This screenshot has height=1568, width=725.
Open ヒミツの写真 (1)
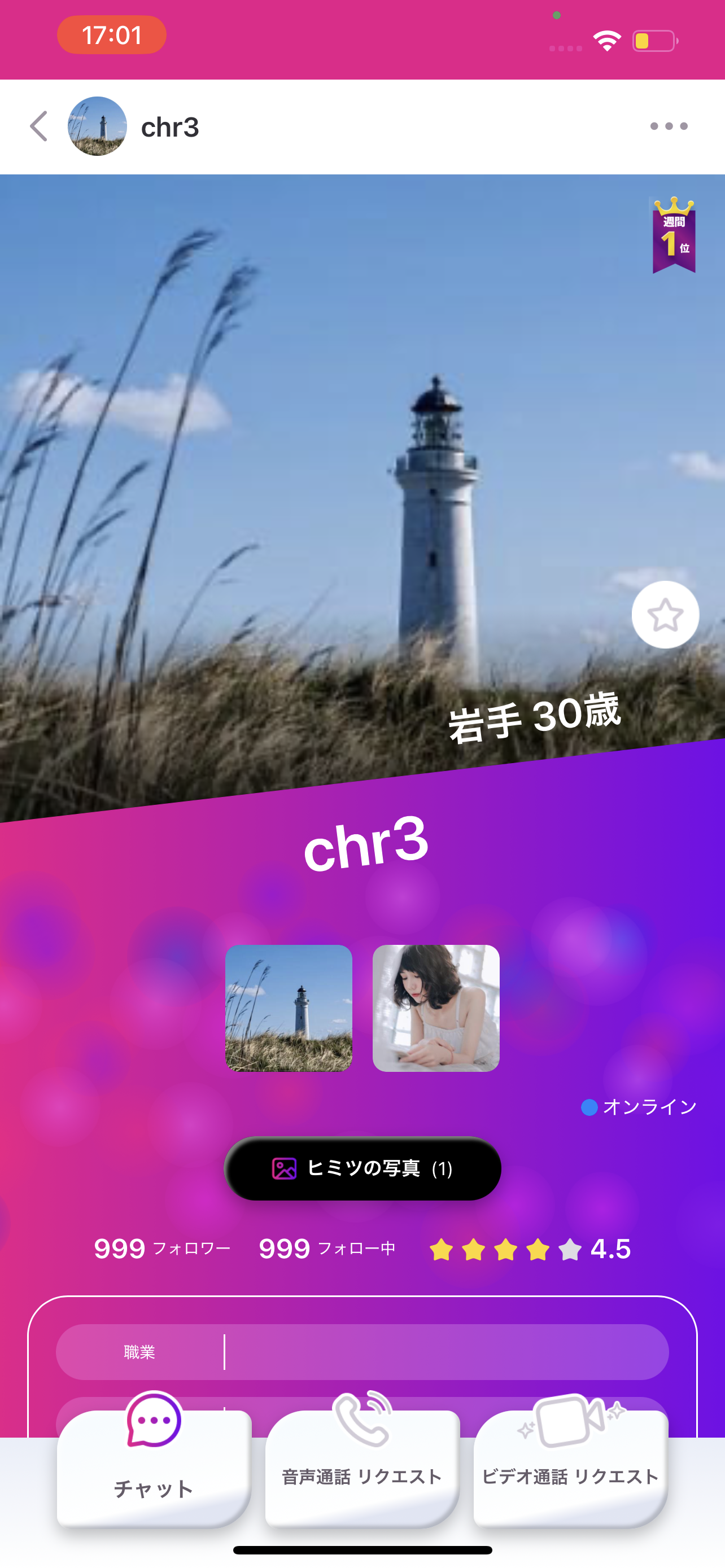click(x=363, y=1169)
